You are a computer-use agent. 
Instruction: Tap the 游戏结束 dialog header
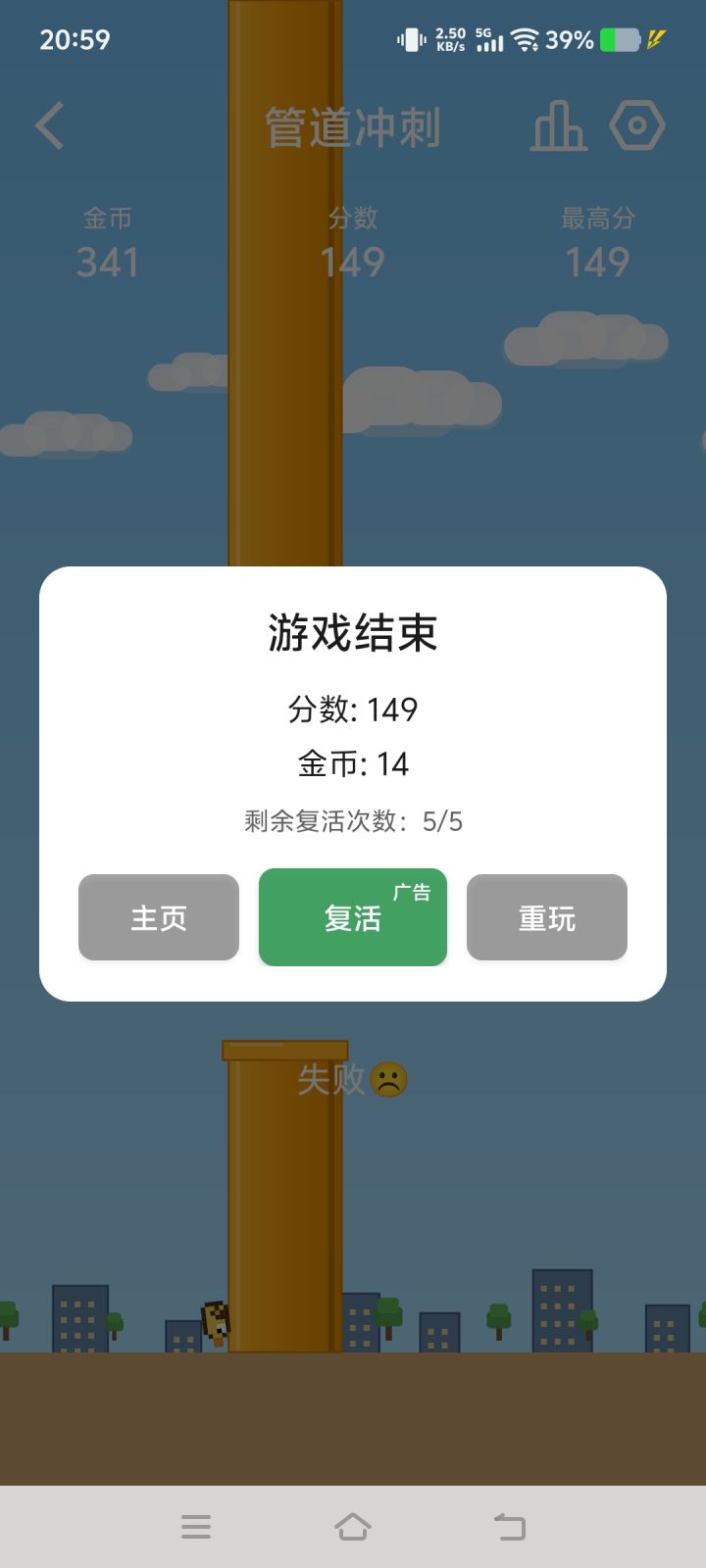pos(353,633)
